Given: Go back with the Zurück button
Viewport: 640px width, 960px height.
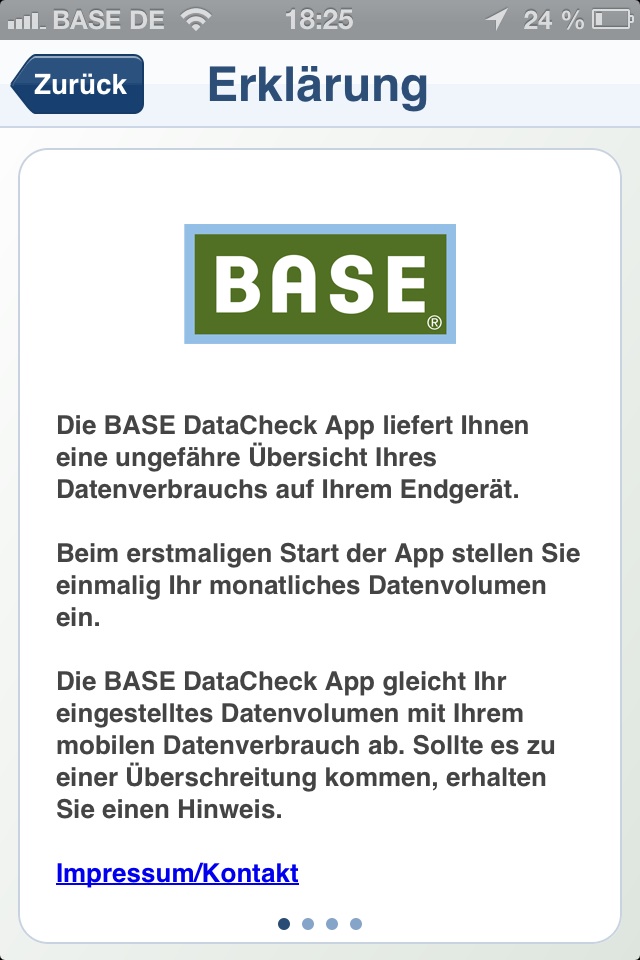Looking at the screenshot, I should pos(79,84).
